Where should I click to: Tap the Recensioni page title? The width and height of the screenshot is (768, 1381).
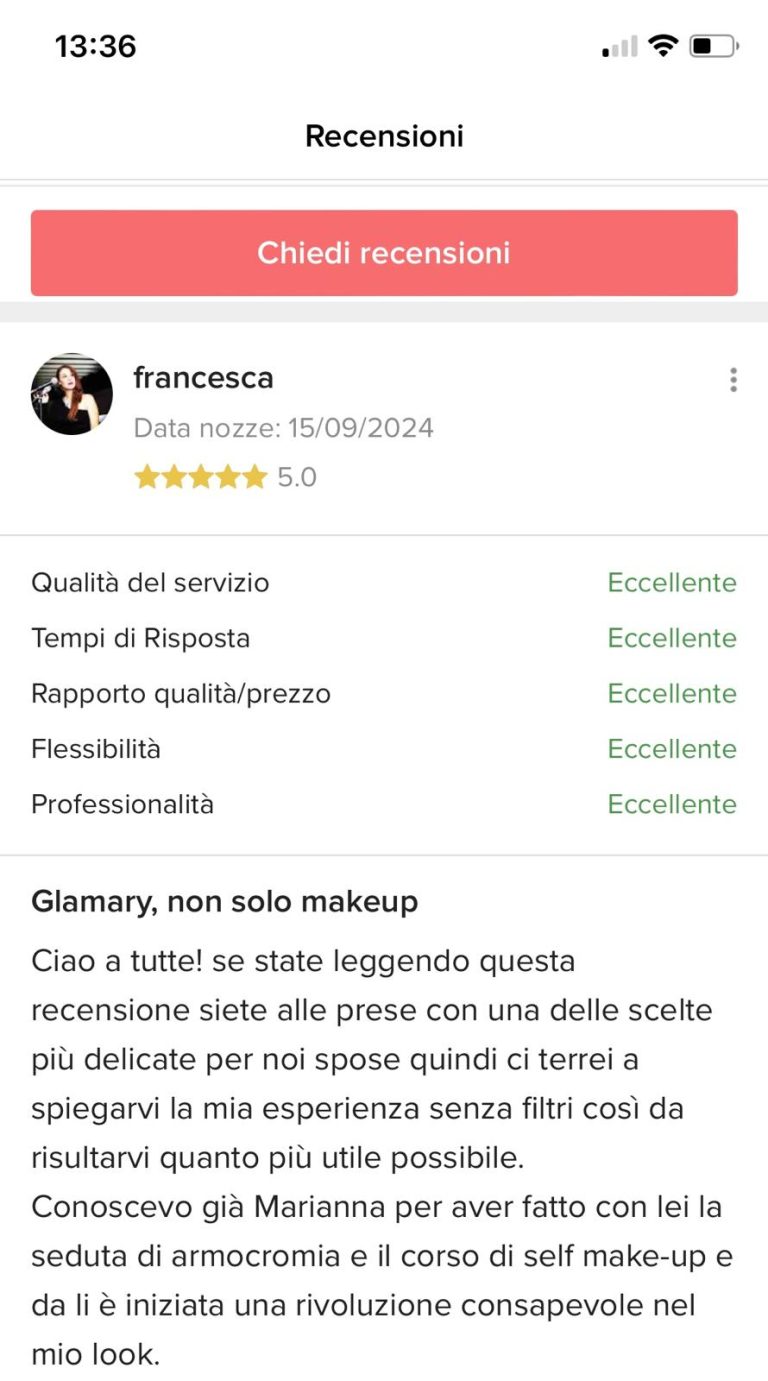tap(384, 136)
